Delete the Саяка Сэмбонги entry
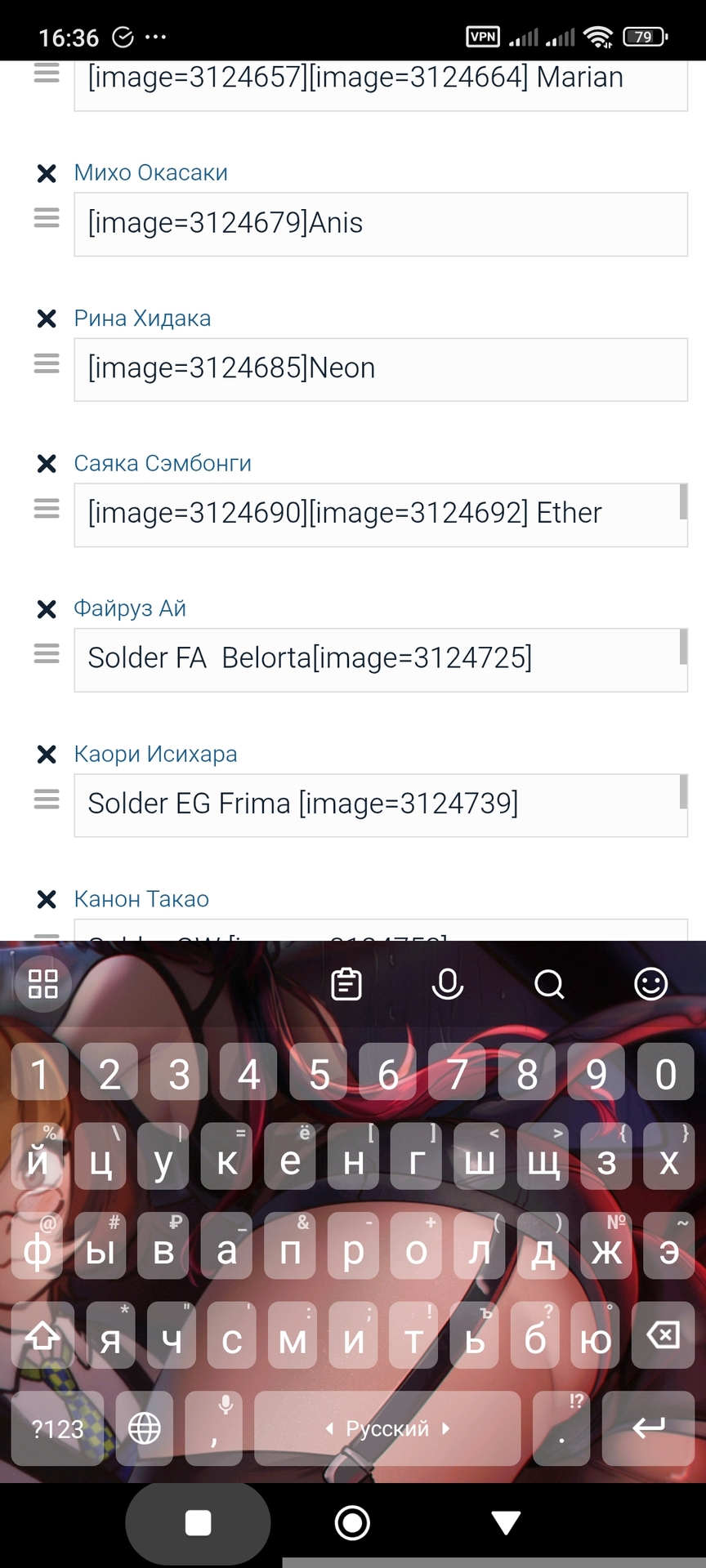Viewport: 706px width, 1568px height. (x=47, y=464)
